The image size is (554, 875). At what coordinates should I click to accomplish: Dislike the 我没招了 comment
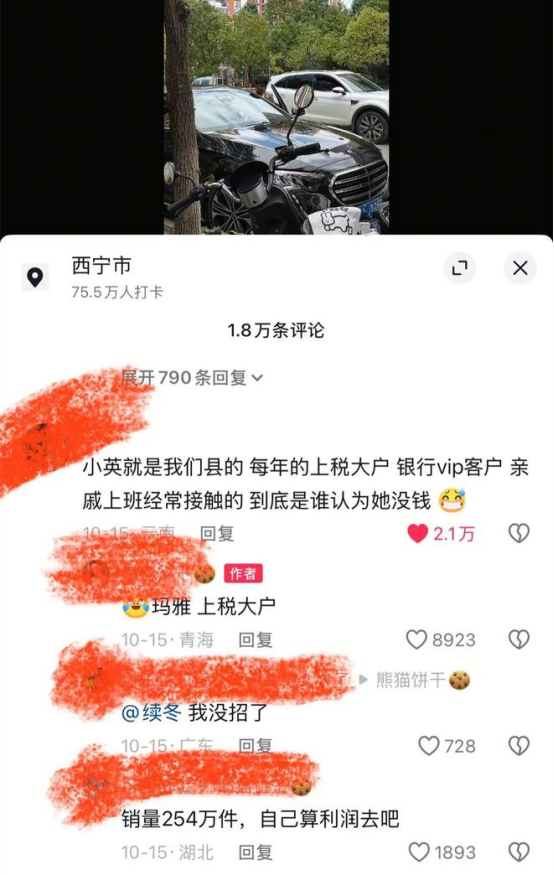point(519,746)
